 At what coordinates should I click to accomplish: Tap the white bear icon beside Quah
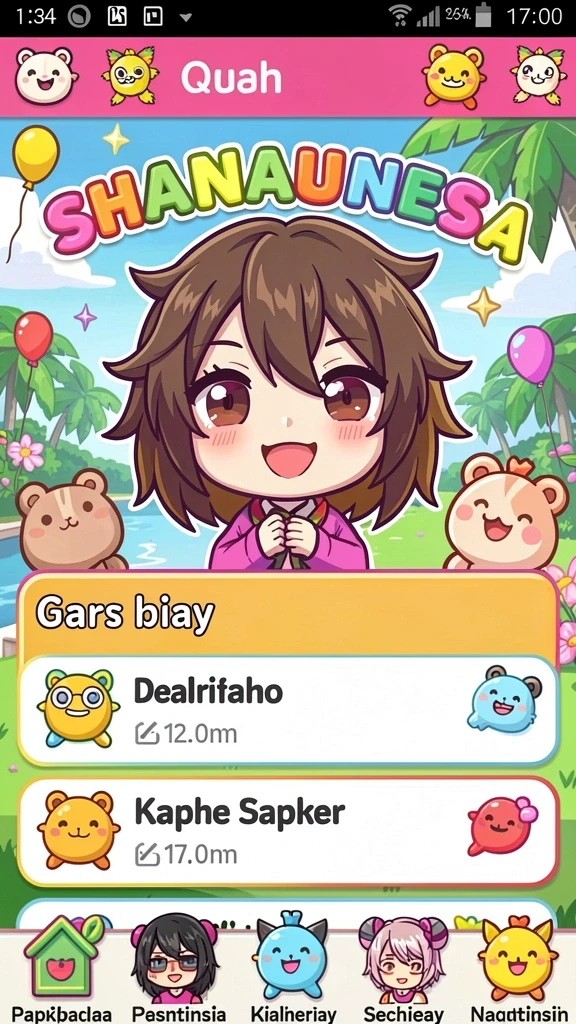click(46, 76)
